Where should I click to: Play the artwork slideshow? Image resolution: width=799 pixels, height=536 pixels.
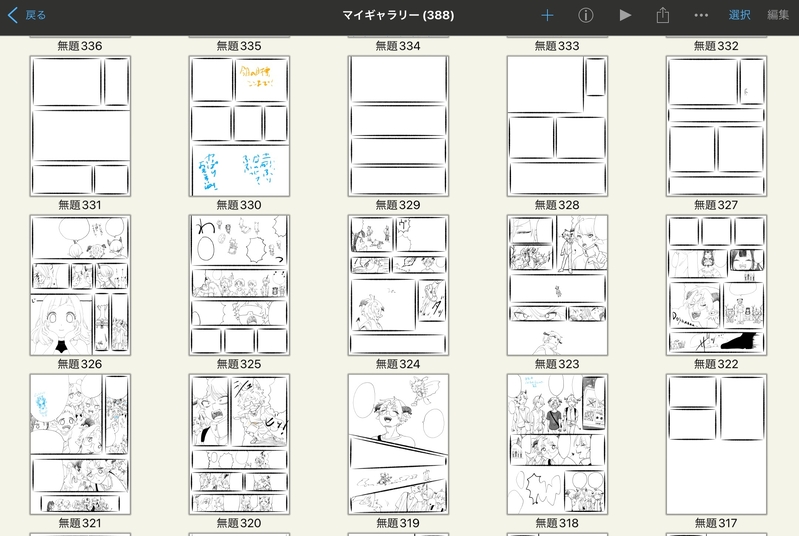click(x=625, y=15)
